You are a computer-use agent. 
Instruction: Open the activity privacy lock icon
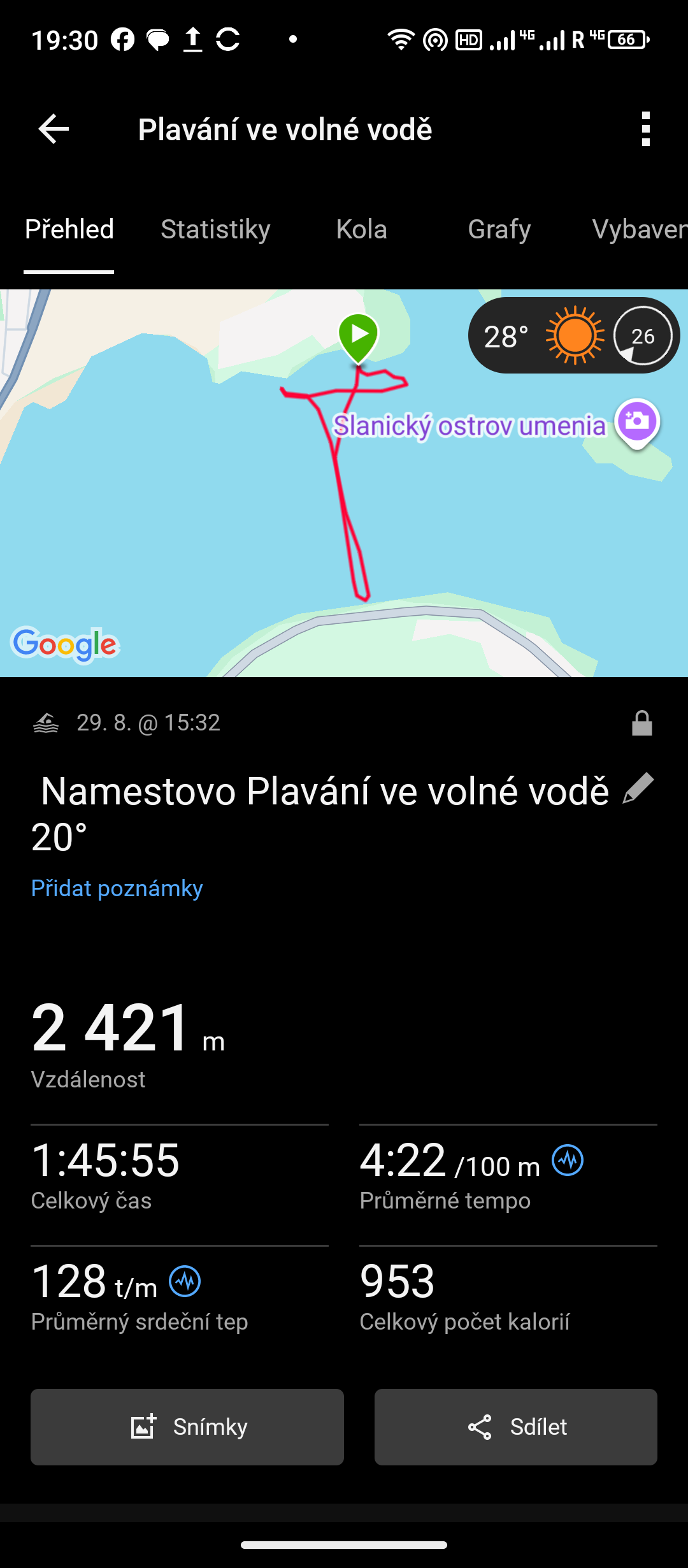tap(641, 723)
